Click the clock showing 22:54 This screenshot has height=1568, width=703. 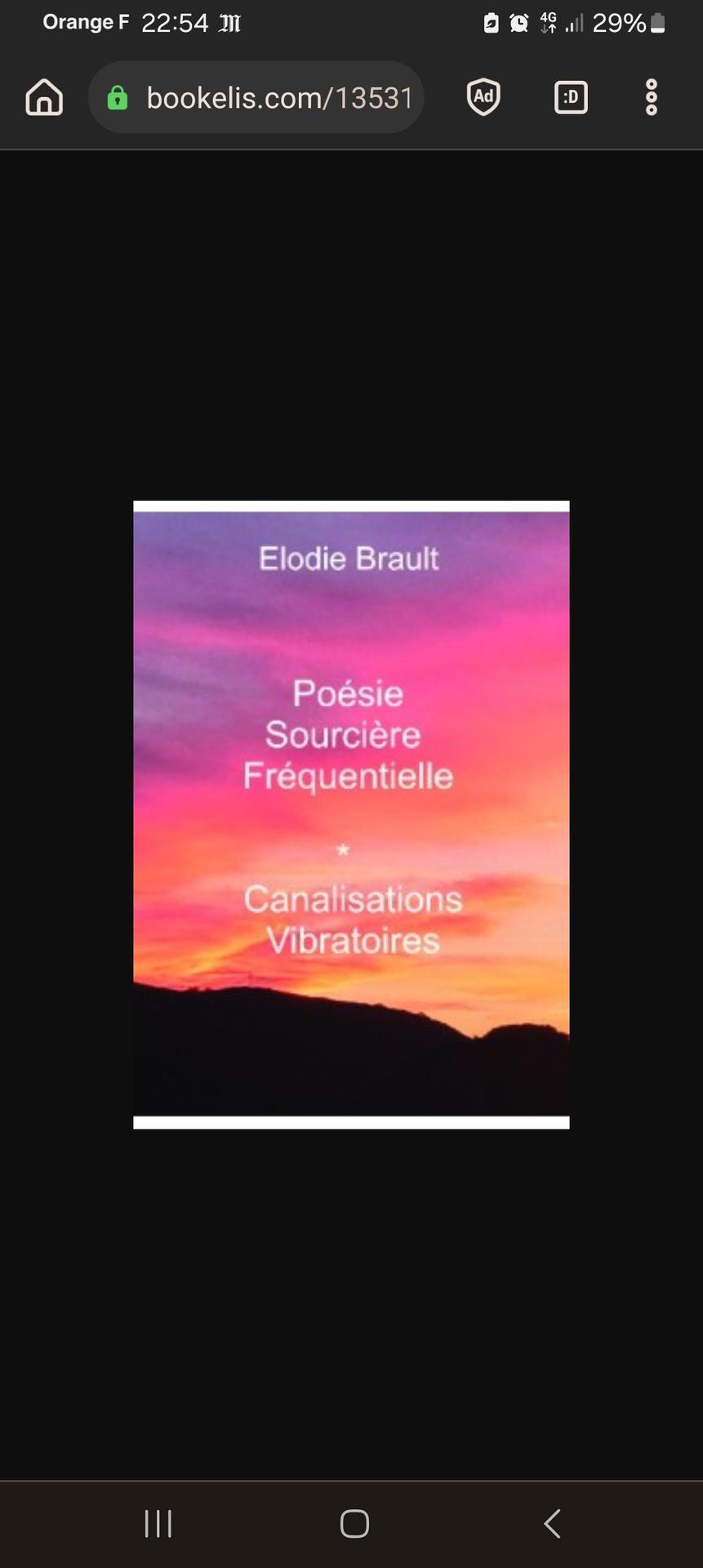click(174, 23)
